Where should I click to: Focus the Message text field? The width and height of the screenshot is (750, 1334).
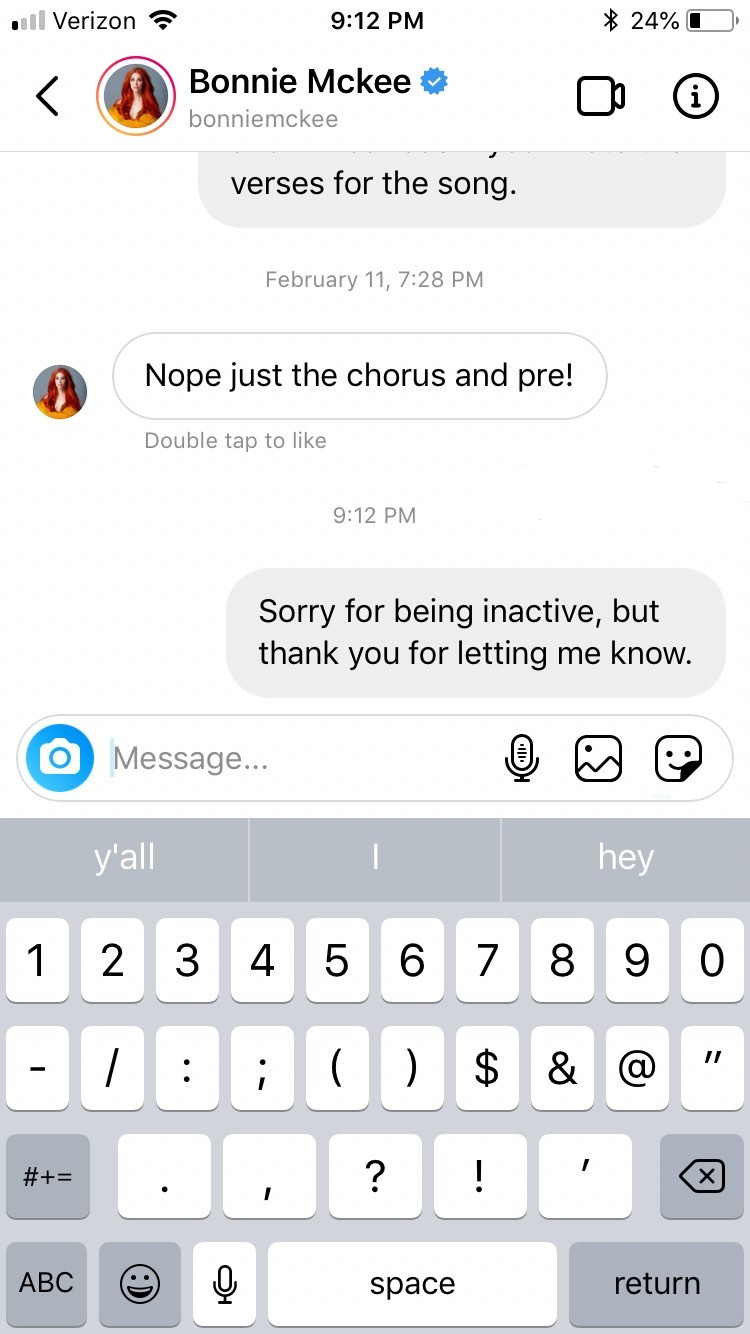pyautogui.click(x=300, y=758)
